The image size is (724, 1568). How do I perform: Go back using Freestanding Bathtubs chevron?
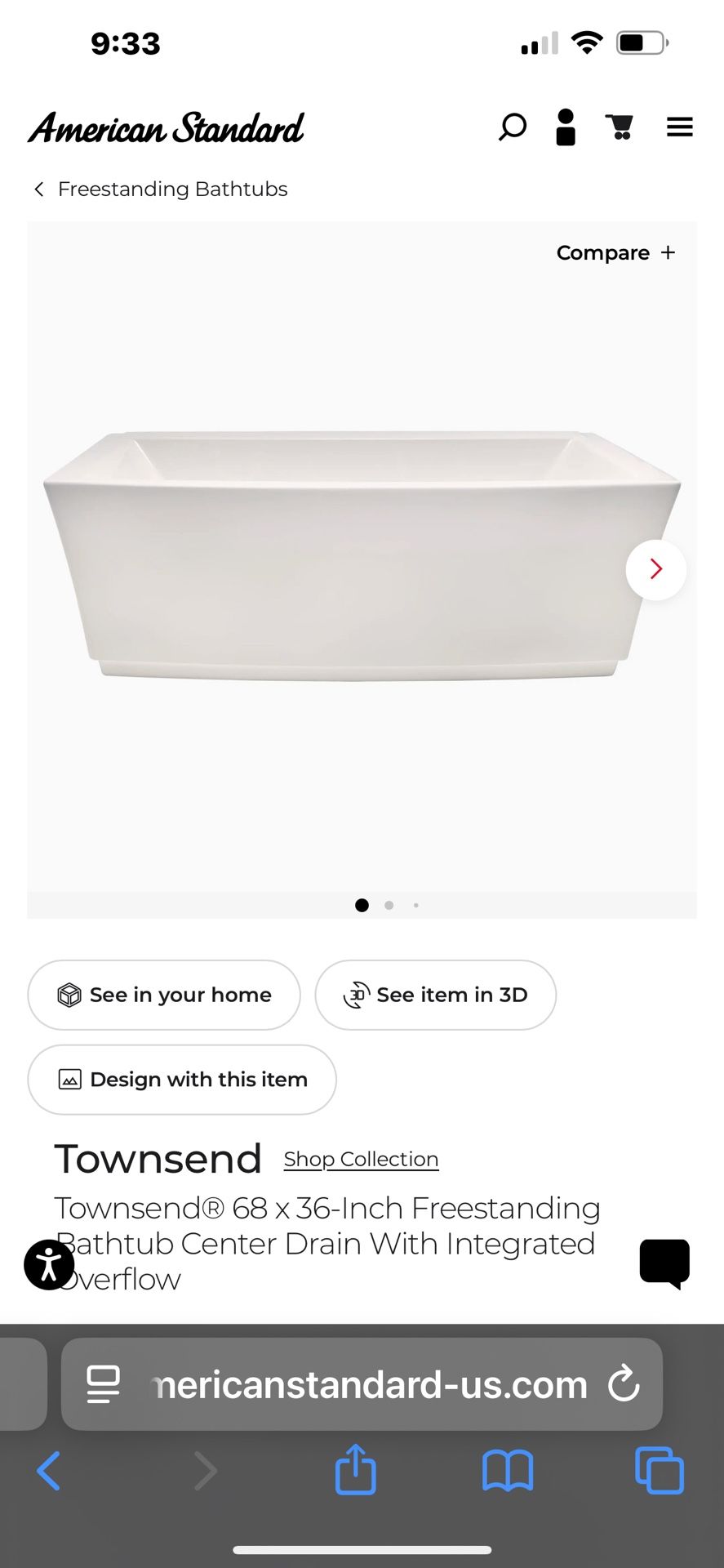click(x=38, y=189)
